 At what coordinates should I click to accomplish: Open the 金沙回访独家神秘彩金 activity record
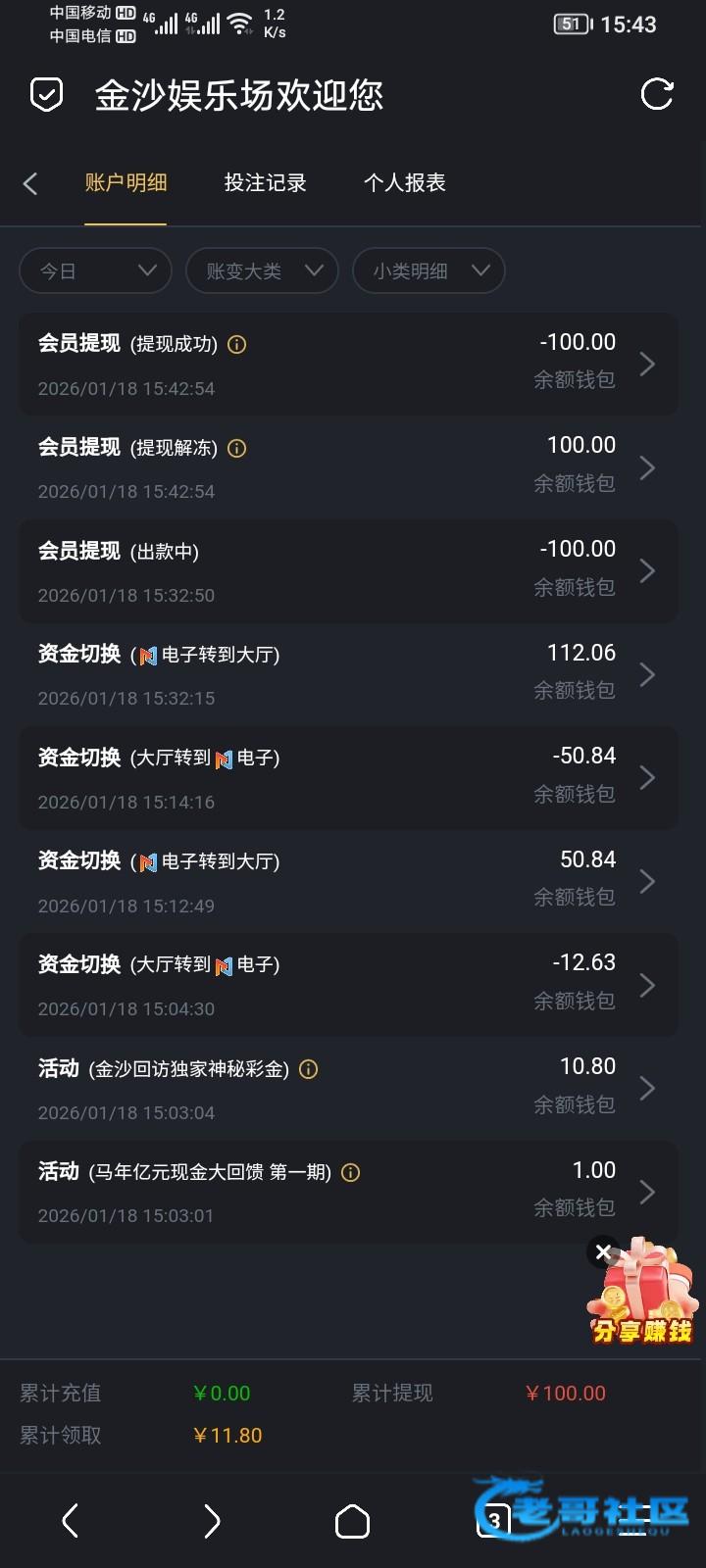(x=348, y=1089)
